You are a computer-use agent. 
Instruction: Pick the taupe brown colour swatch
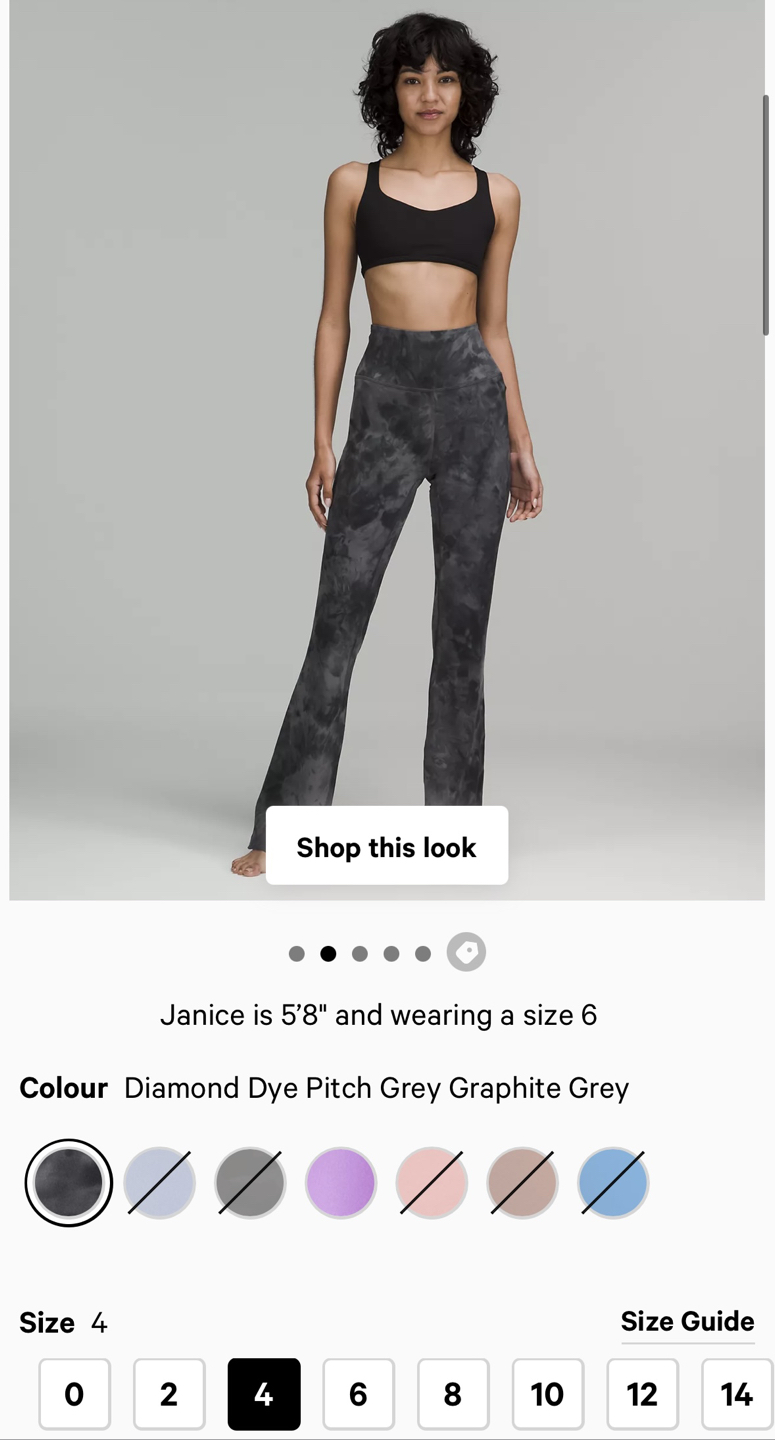pos(522,1183)
